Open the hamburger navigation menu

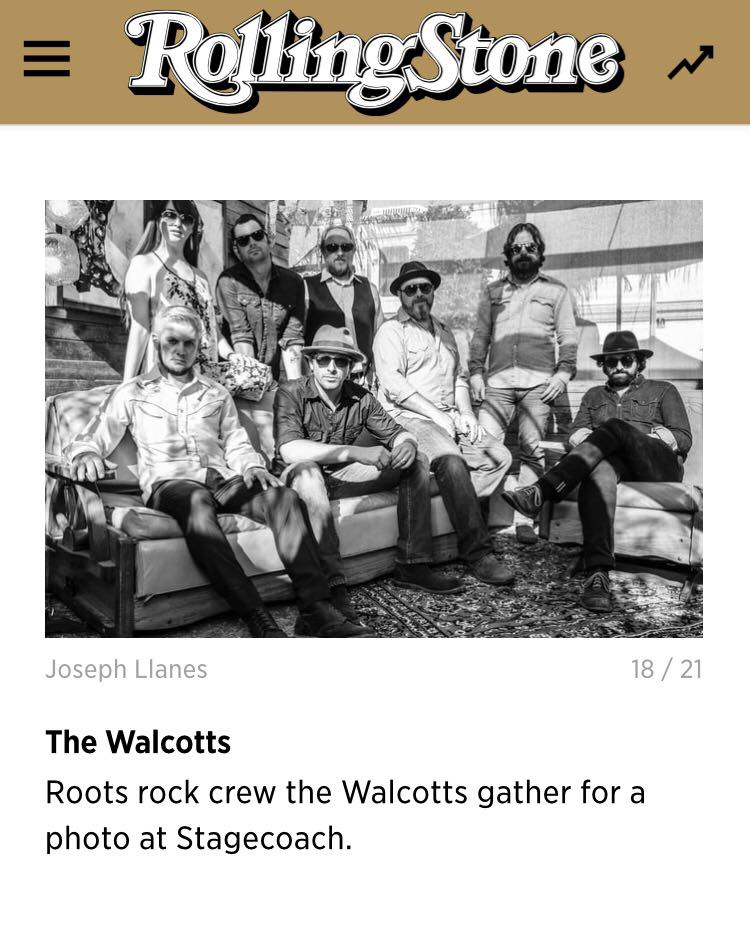point(47,59)
